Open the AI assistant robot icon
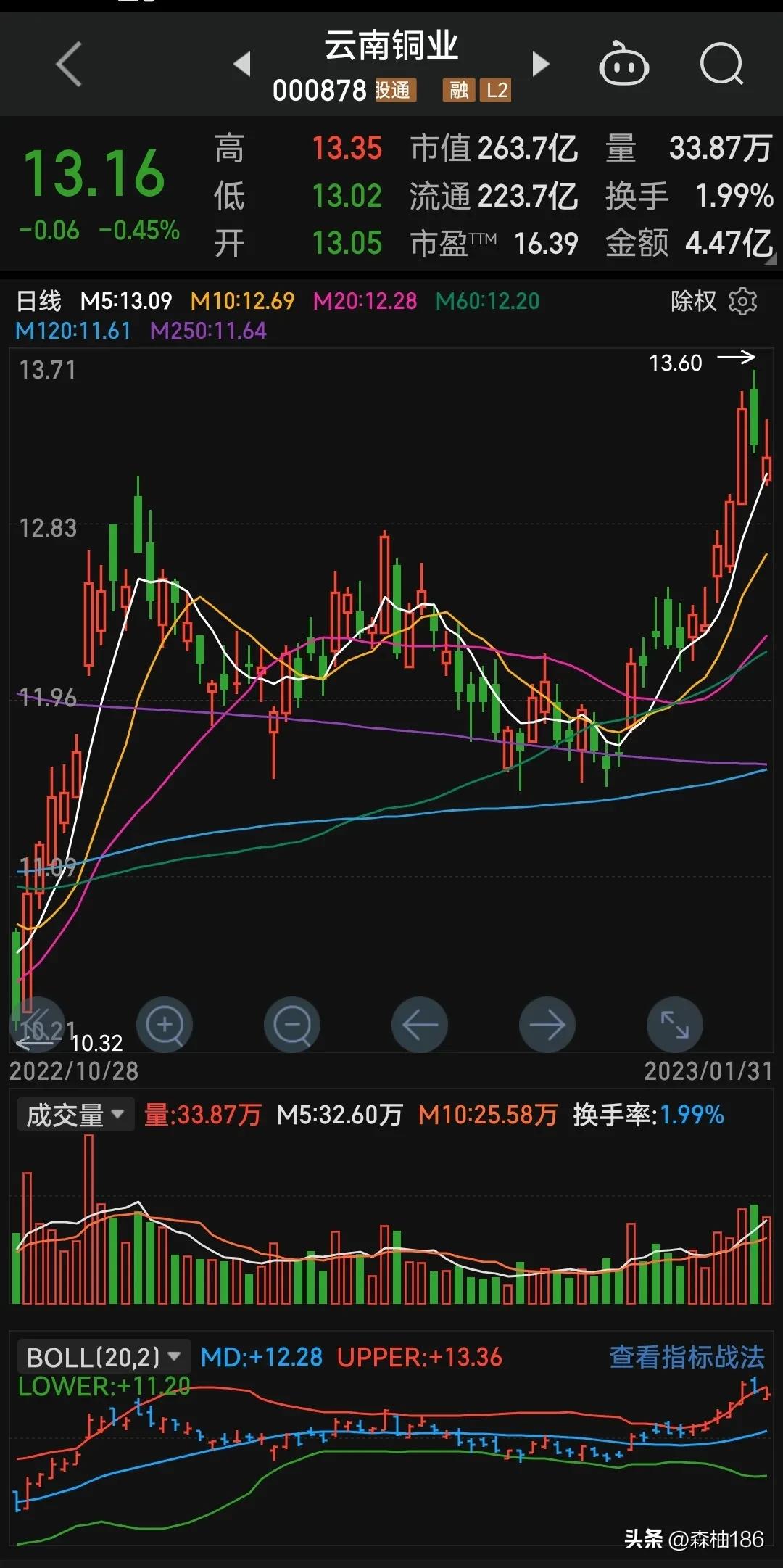The height and width of the screenshot is (1568, 783). [x=623, y=65]
